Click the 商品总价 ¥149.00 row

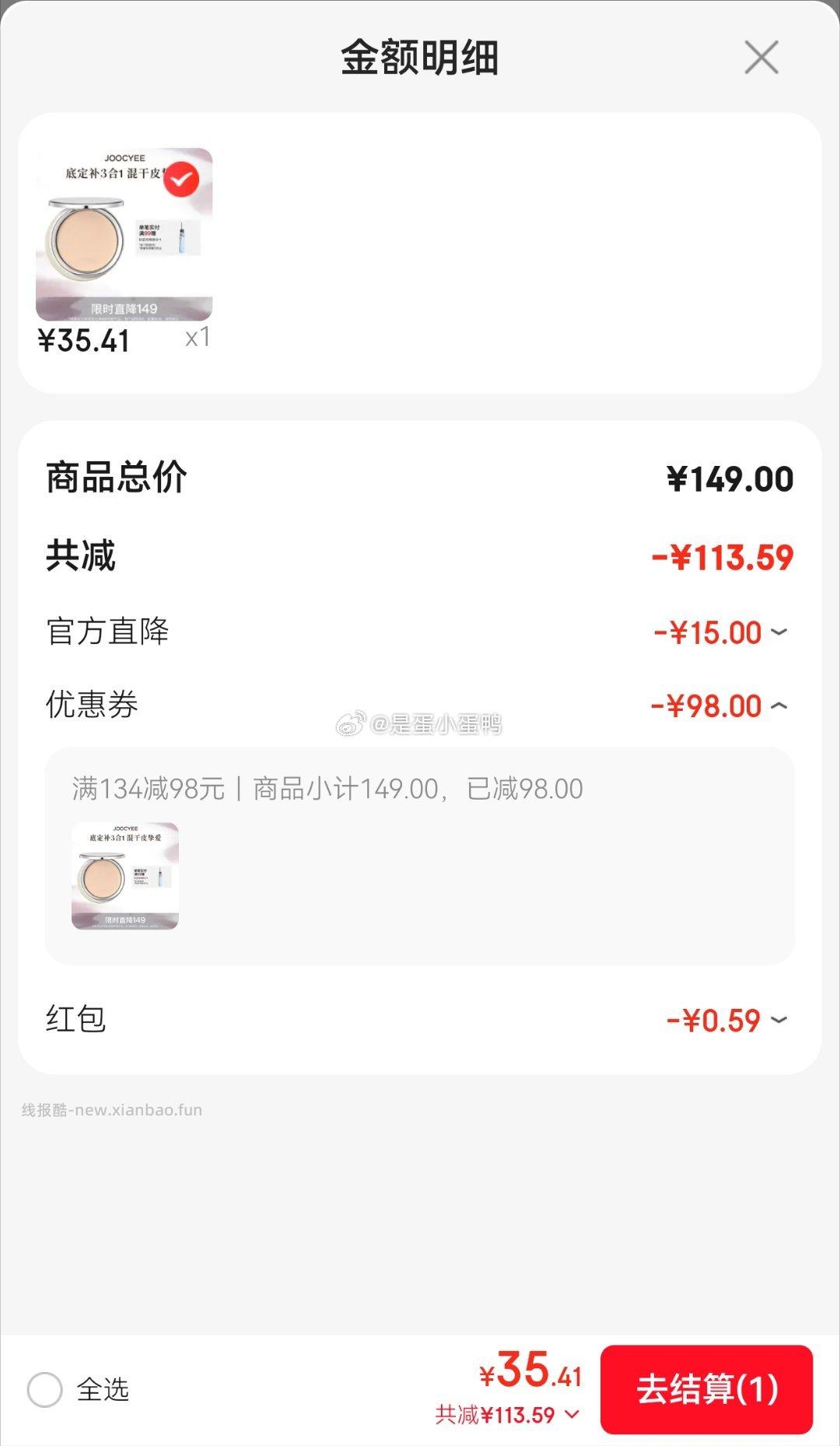tap(420, 480)
